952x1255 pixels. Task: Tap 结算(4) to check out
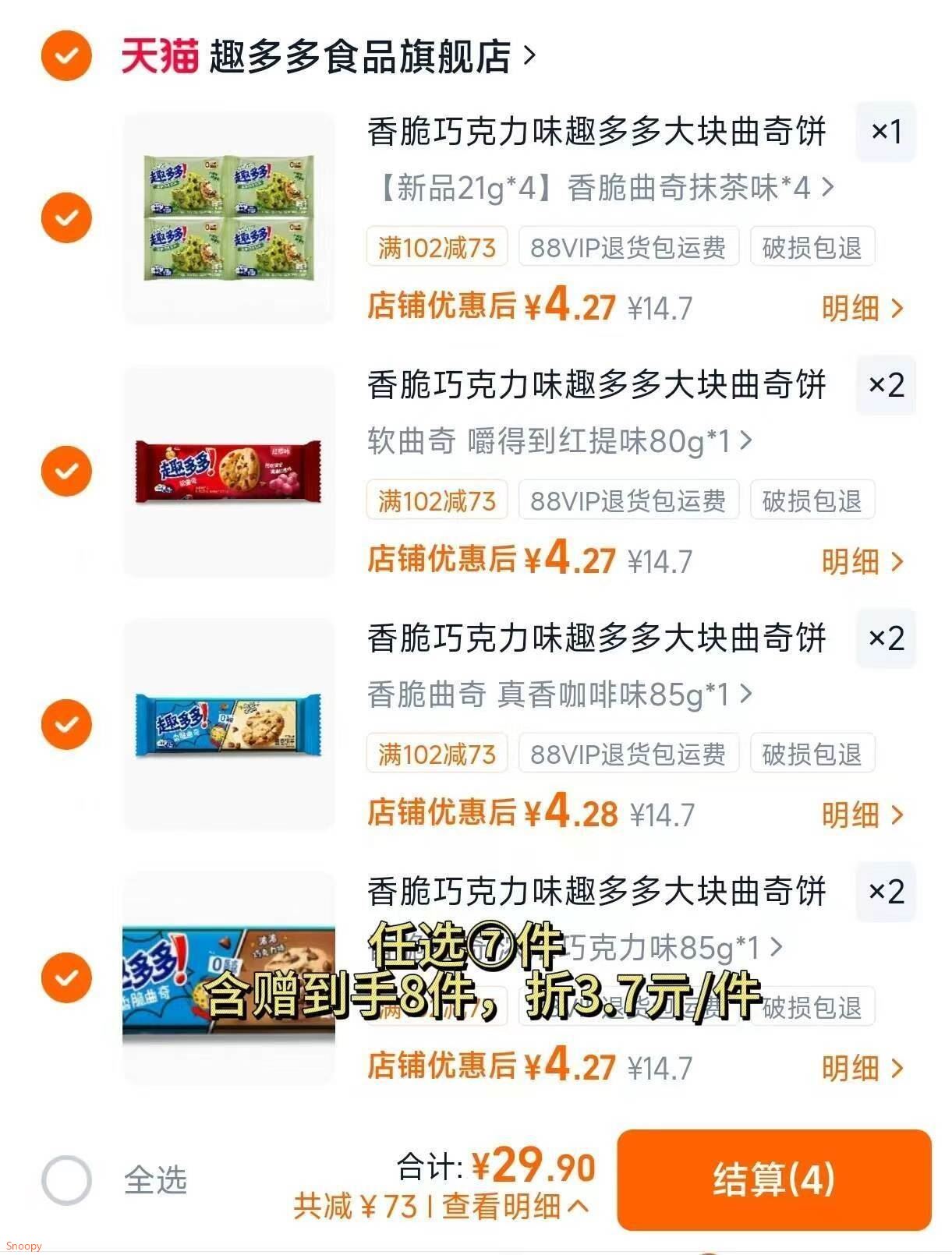(774, 1179)
